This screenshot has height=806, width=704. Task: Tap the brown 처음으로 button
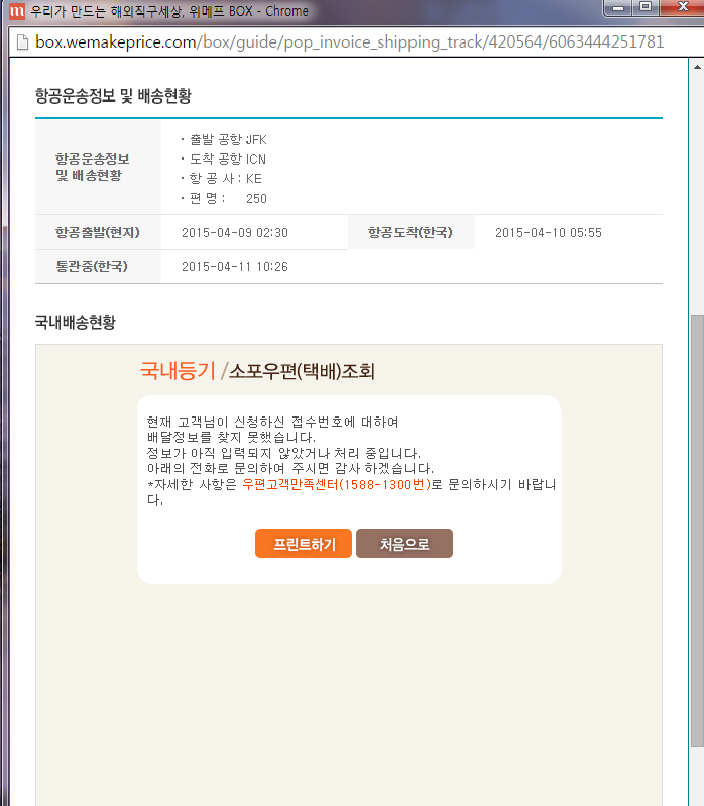pyautogui.click(x=404, y=543)
